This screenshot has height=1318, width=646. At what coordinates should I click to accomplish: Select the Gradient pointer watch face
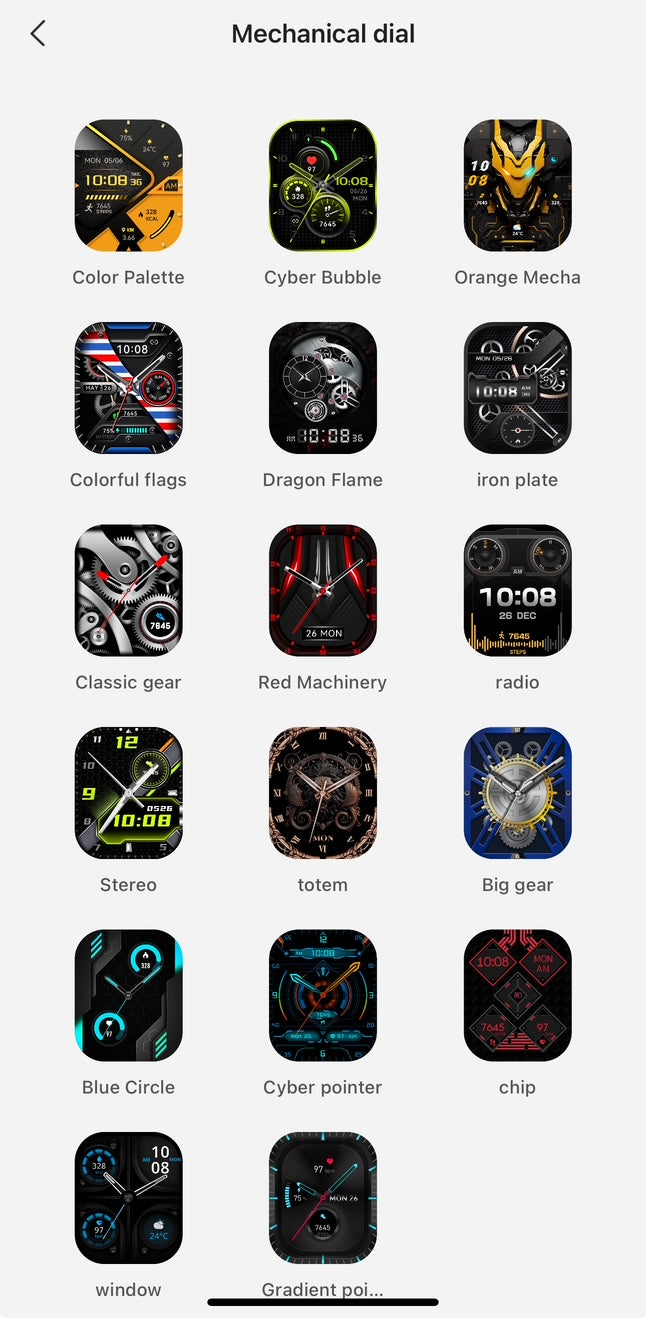click(x=322, y=1198)
